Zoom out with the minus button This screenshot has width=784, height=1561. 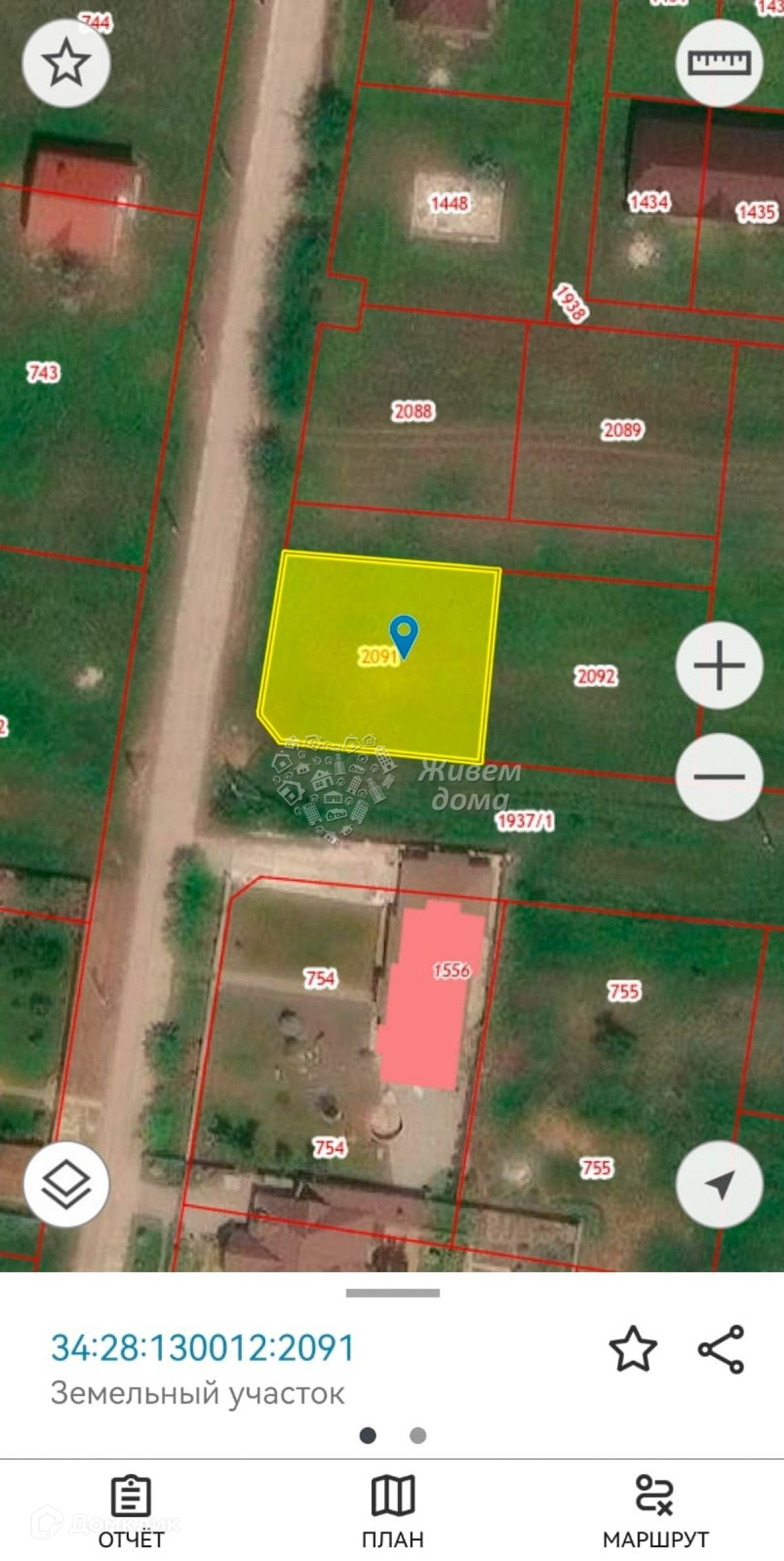[719, 776]
